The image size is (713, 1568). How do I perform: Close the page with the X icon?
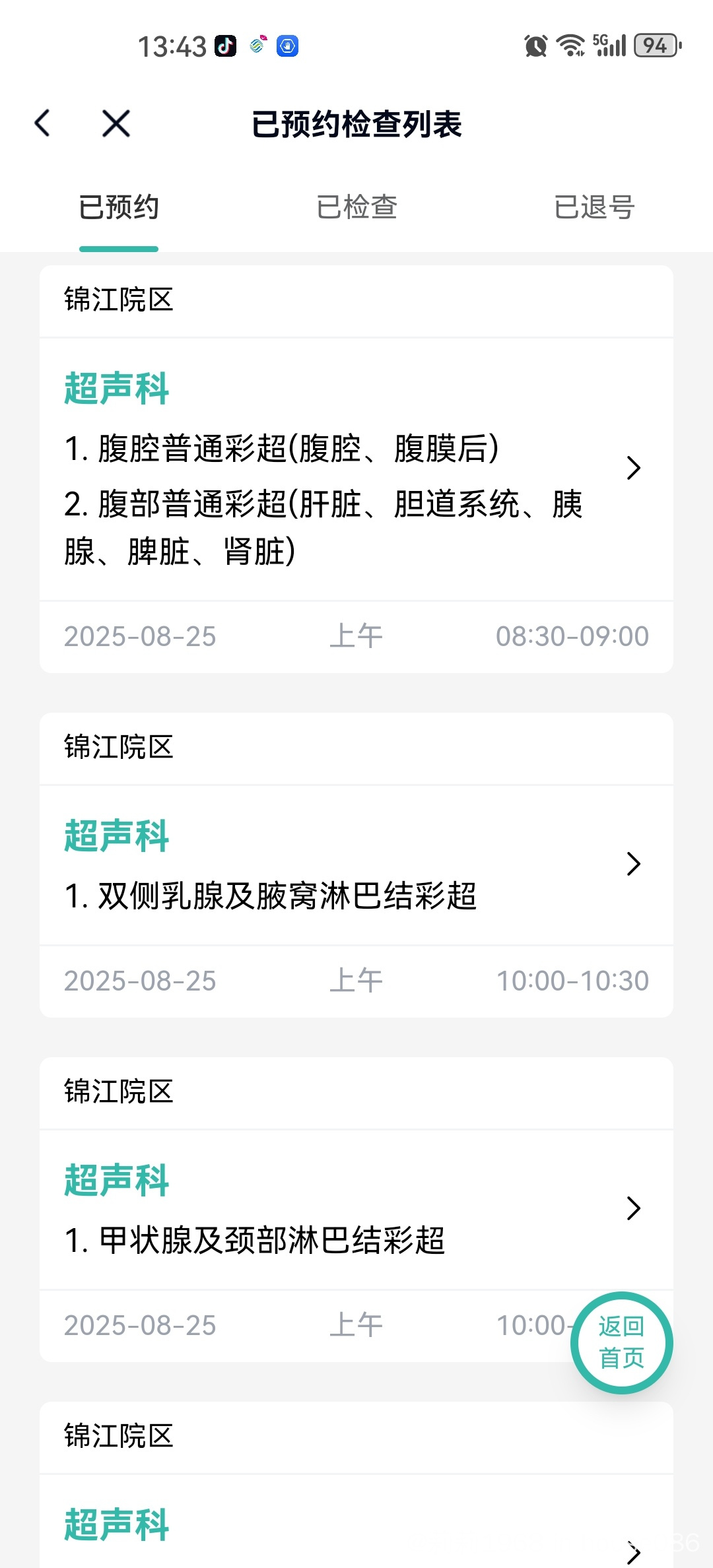point(116,123)
